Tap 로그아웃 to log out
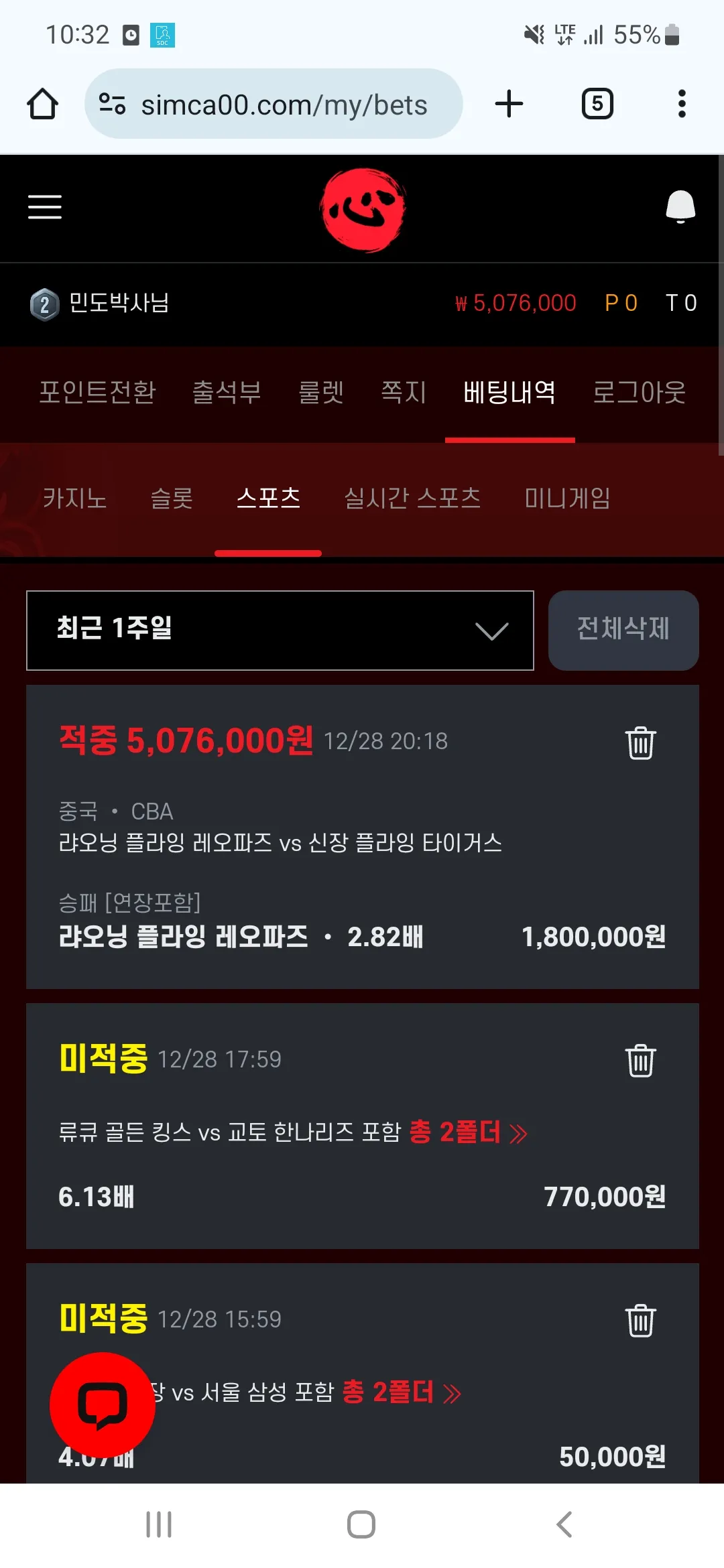 639,392
